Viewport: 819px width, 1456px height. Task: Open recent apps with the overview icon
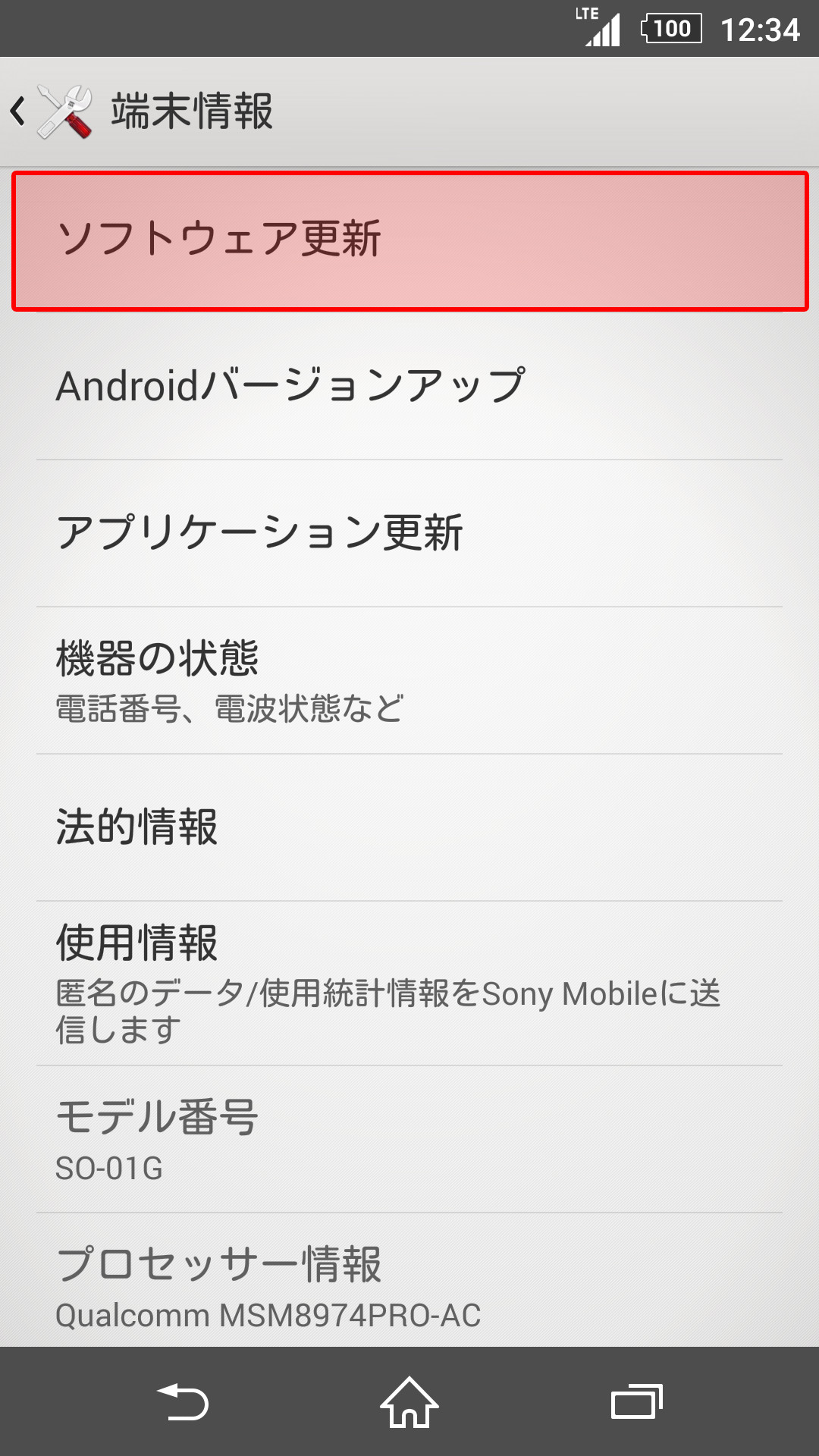click(x=637, y=1399)
